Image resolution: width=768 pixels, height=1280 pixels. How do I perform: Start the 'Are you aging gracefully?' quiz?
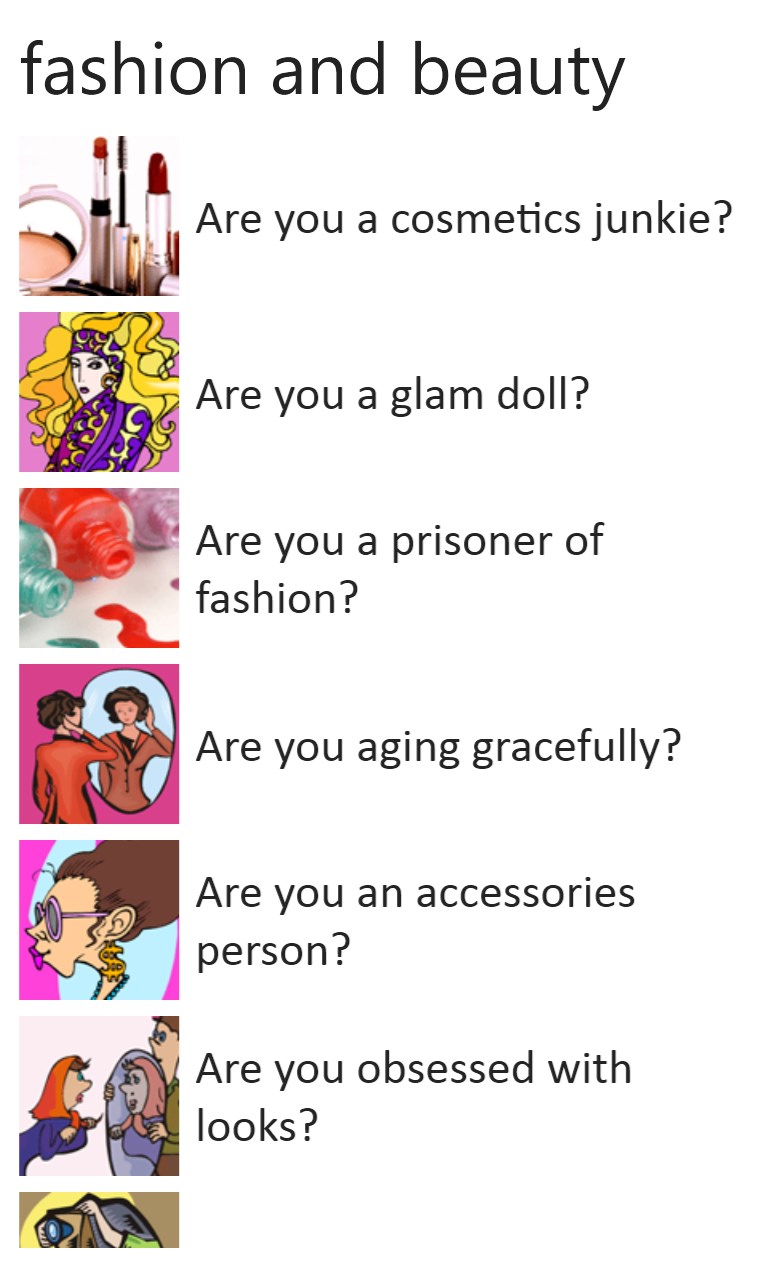(438, 746)
